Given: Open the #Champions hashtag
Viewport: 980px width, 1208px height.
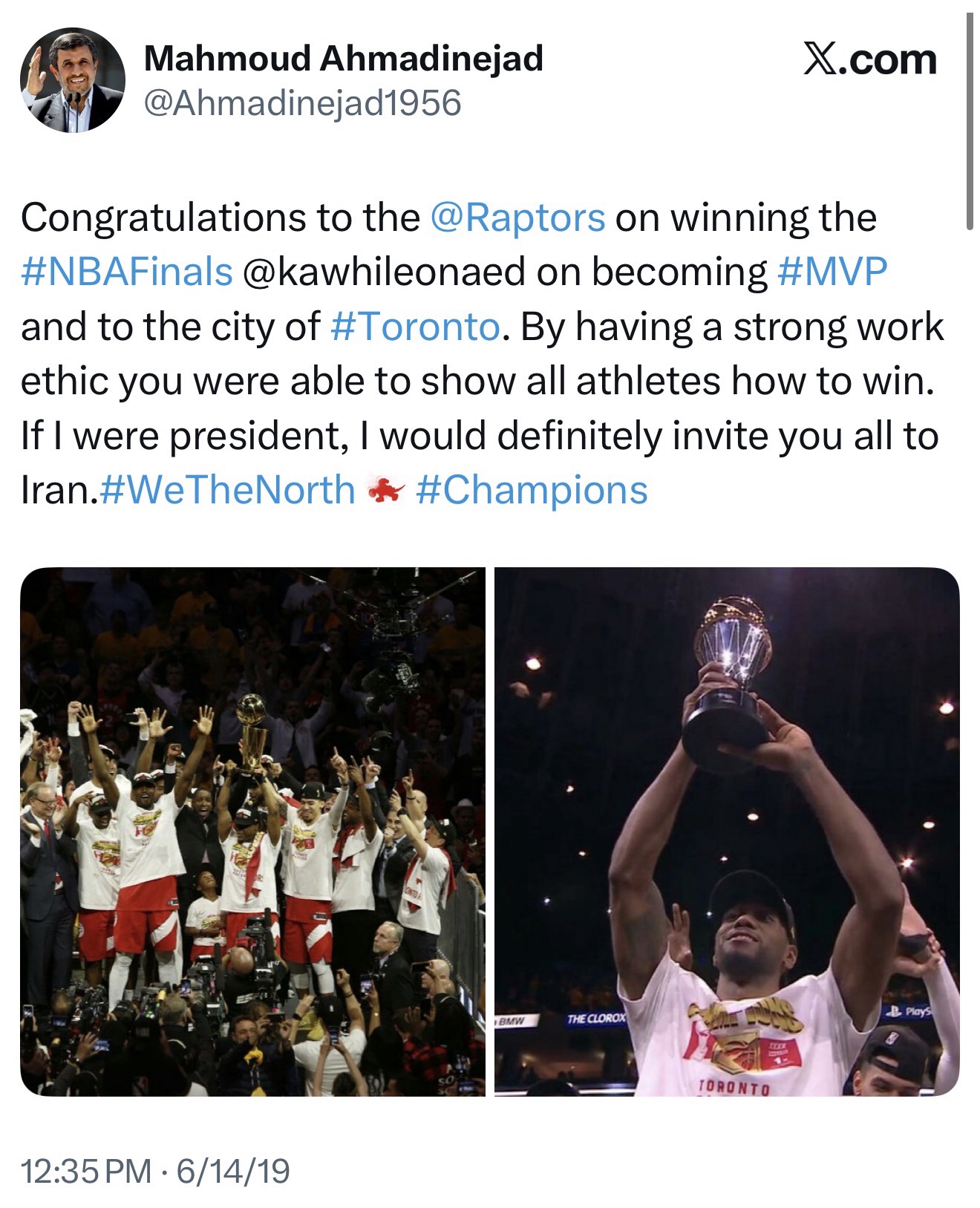Looking at the screenshot, I should (532, 490).
